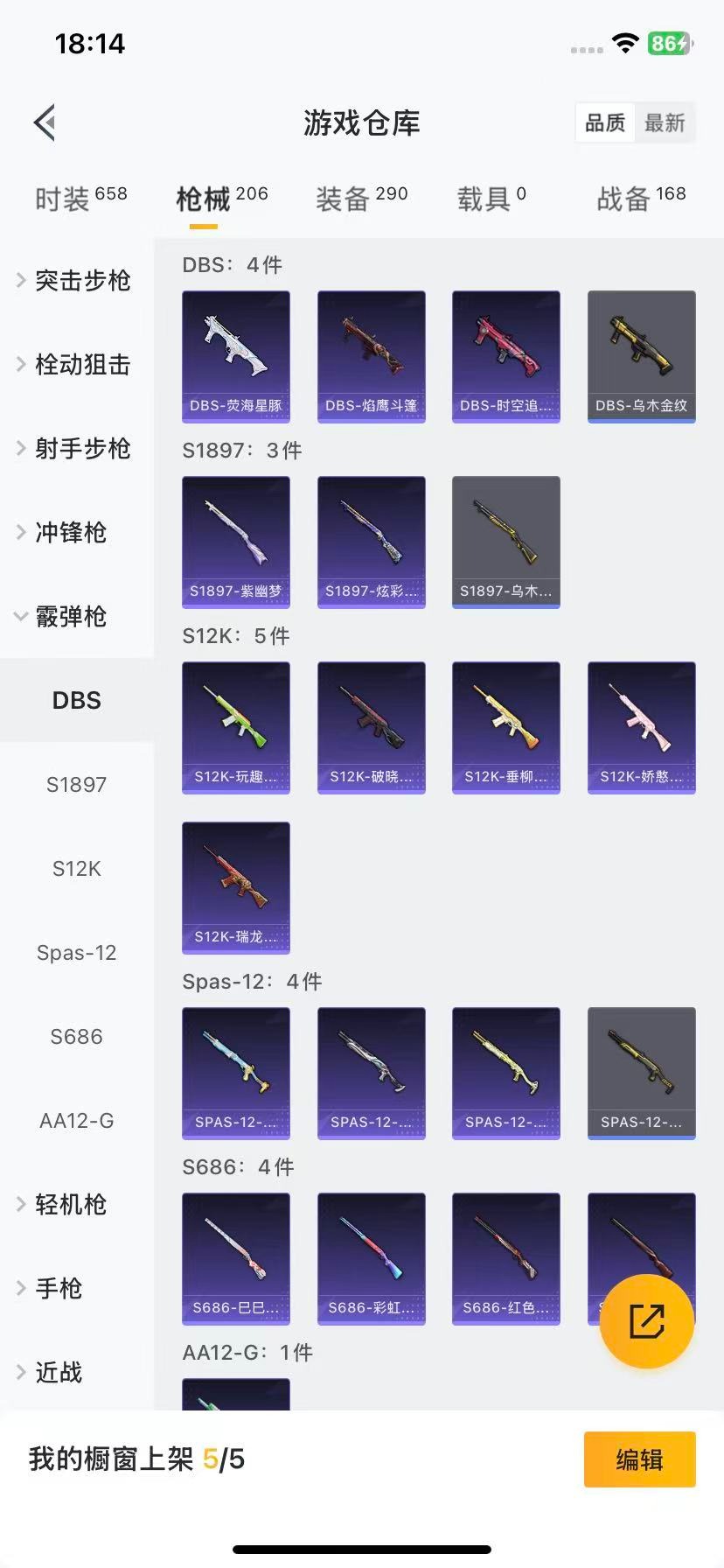Select S1897 in the sidebar

76,785
